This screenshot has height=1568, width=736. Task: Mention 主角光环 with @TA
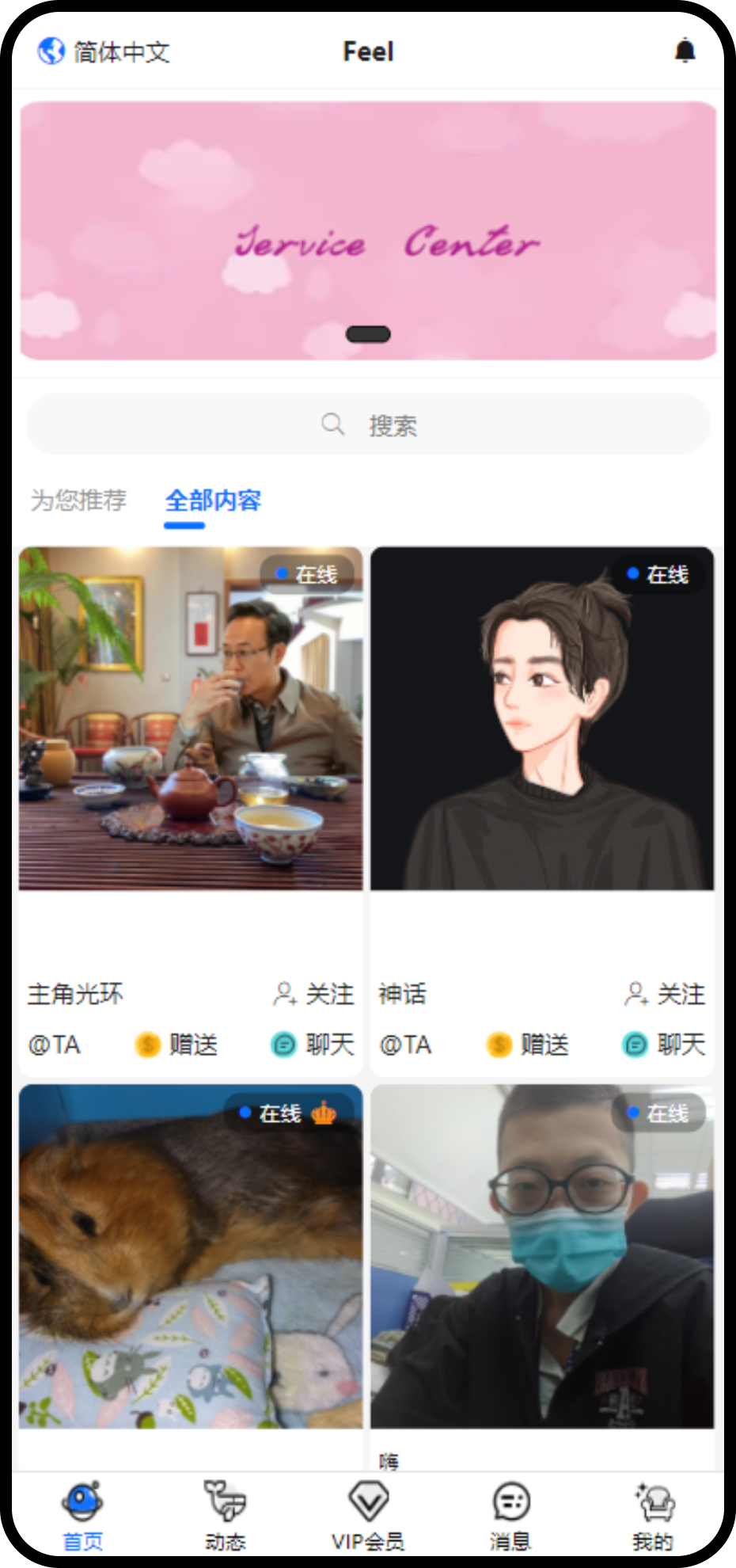coord(55,1045)
